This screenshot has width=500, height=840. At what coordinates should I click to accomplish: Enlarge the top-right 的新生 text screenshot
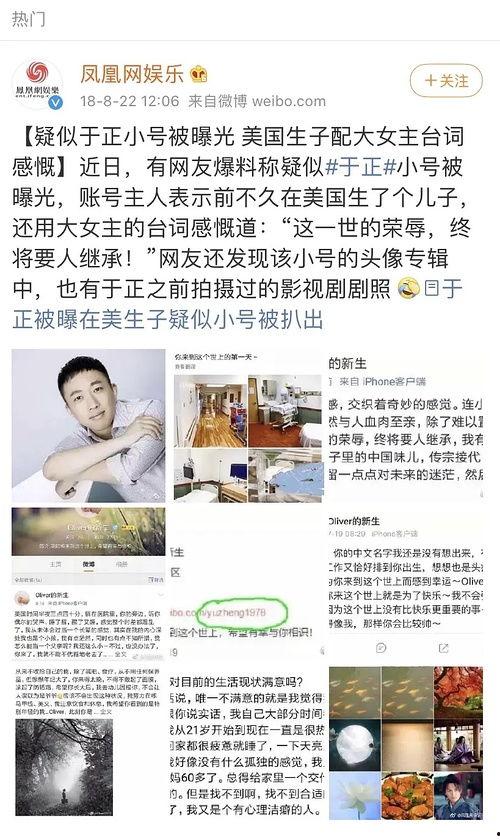pyautogui.click(x=406, y=426)
